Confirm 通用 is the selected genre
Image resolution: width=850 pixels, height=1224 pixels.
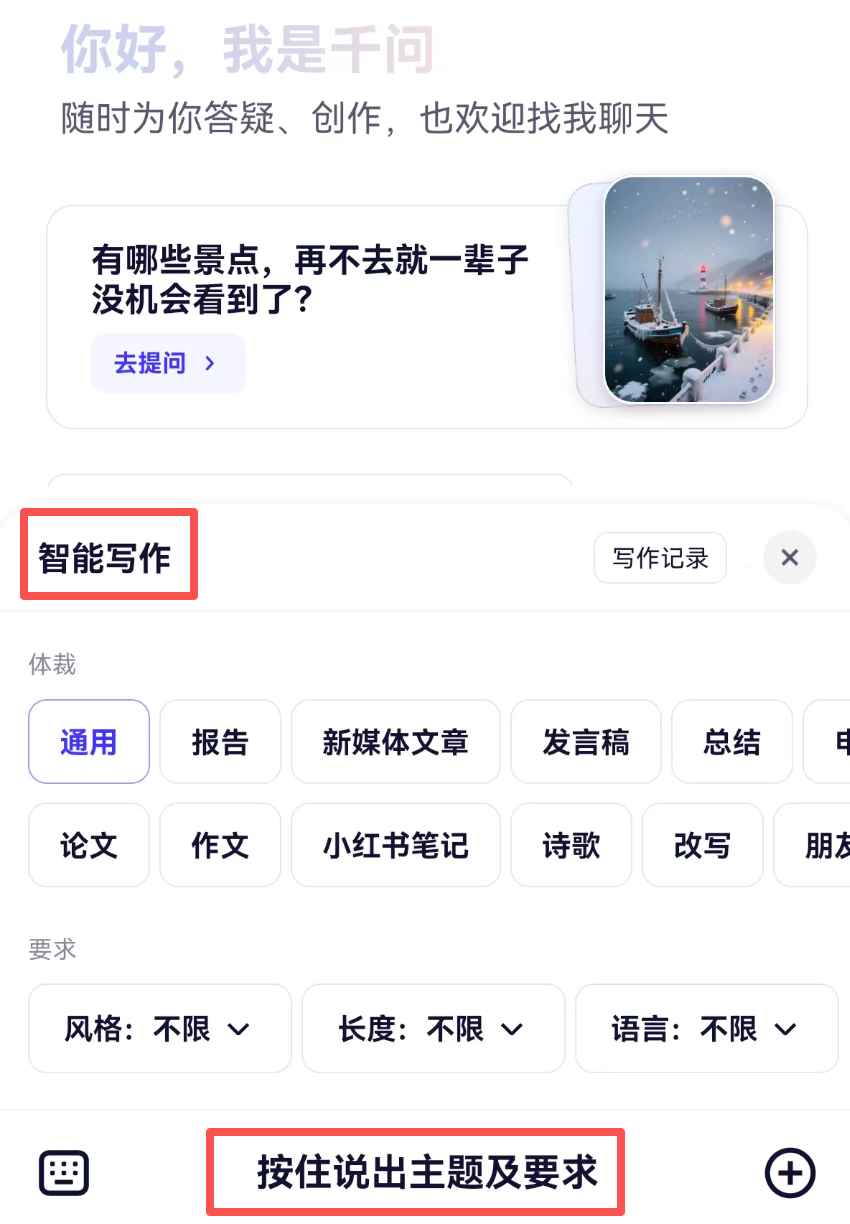click(88, 741)
